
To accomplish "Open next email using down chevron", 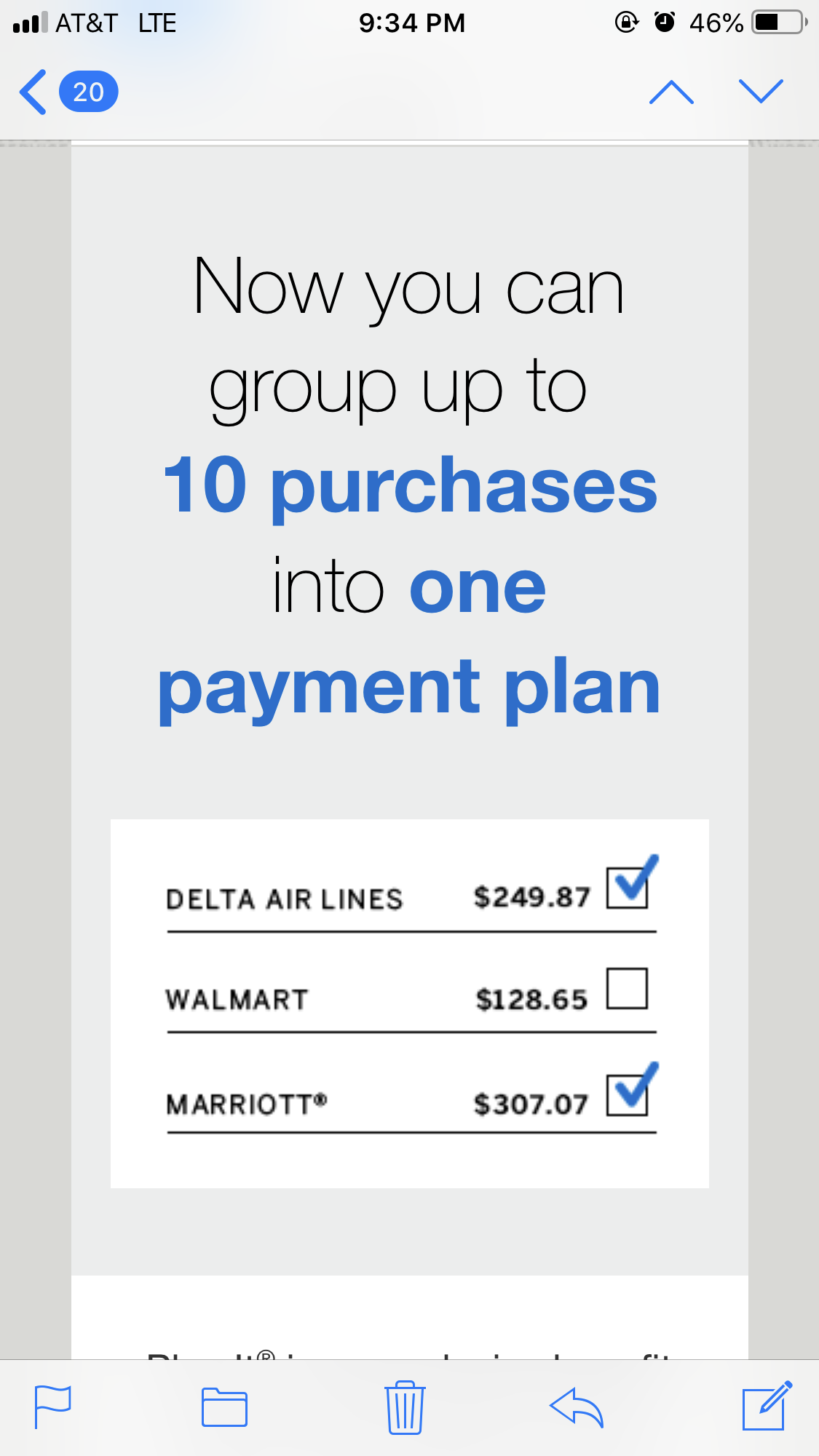I will (x=762, y=92).
